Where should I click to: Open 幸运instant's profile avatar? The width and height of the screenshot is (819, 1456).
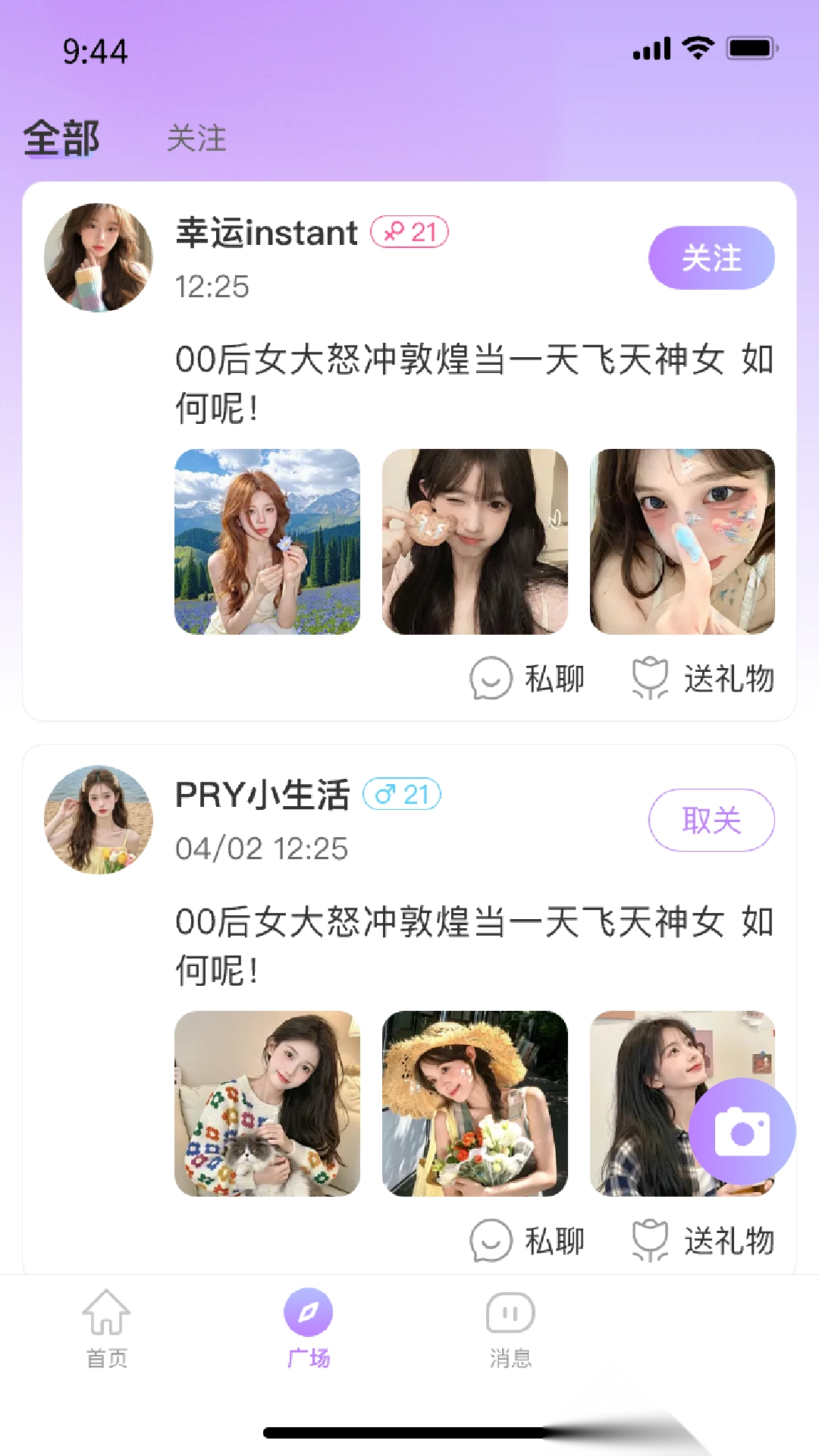97,257
